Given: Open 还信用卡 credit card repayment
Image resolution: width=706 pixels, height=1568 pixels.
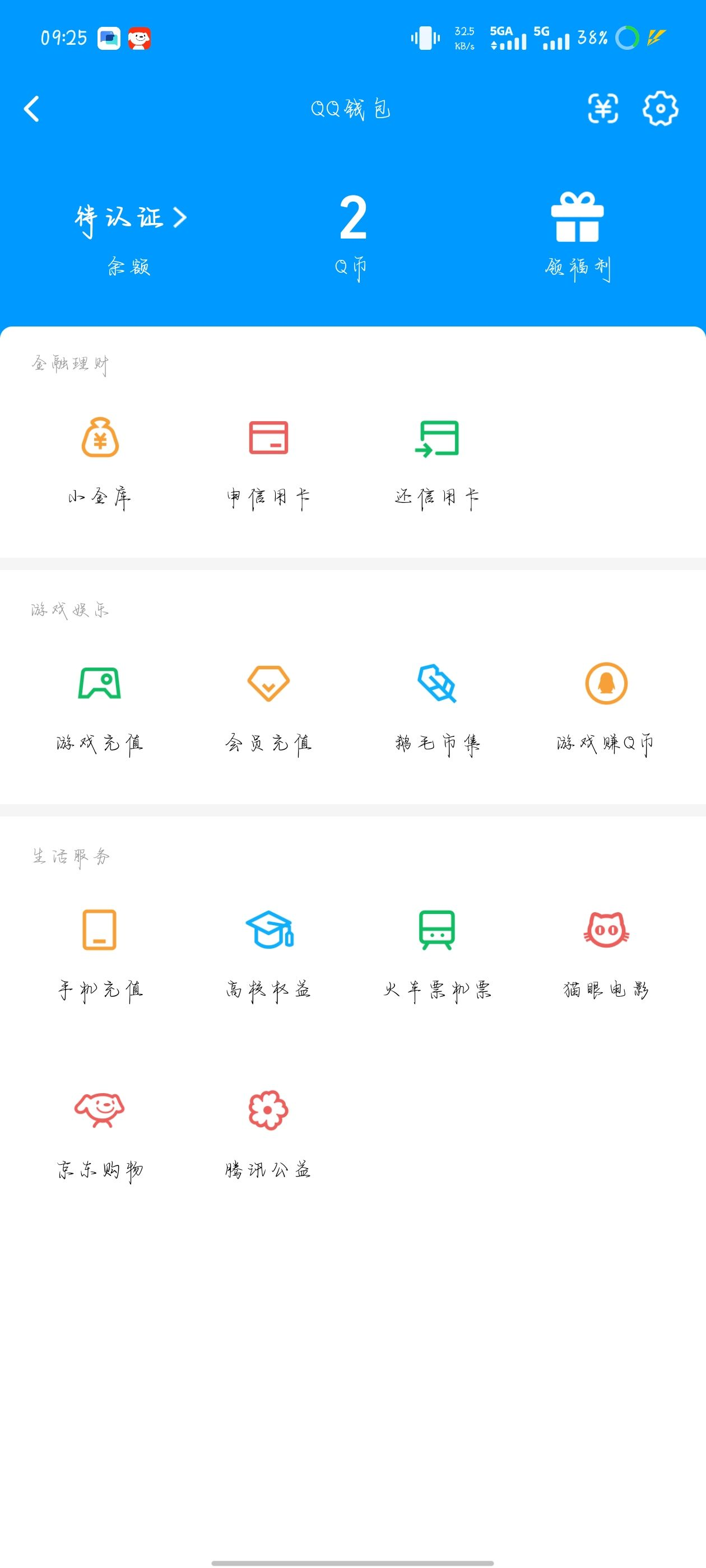Looking at the screenshot, I should (438, 460).
